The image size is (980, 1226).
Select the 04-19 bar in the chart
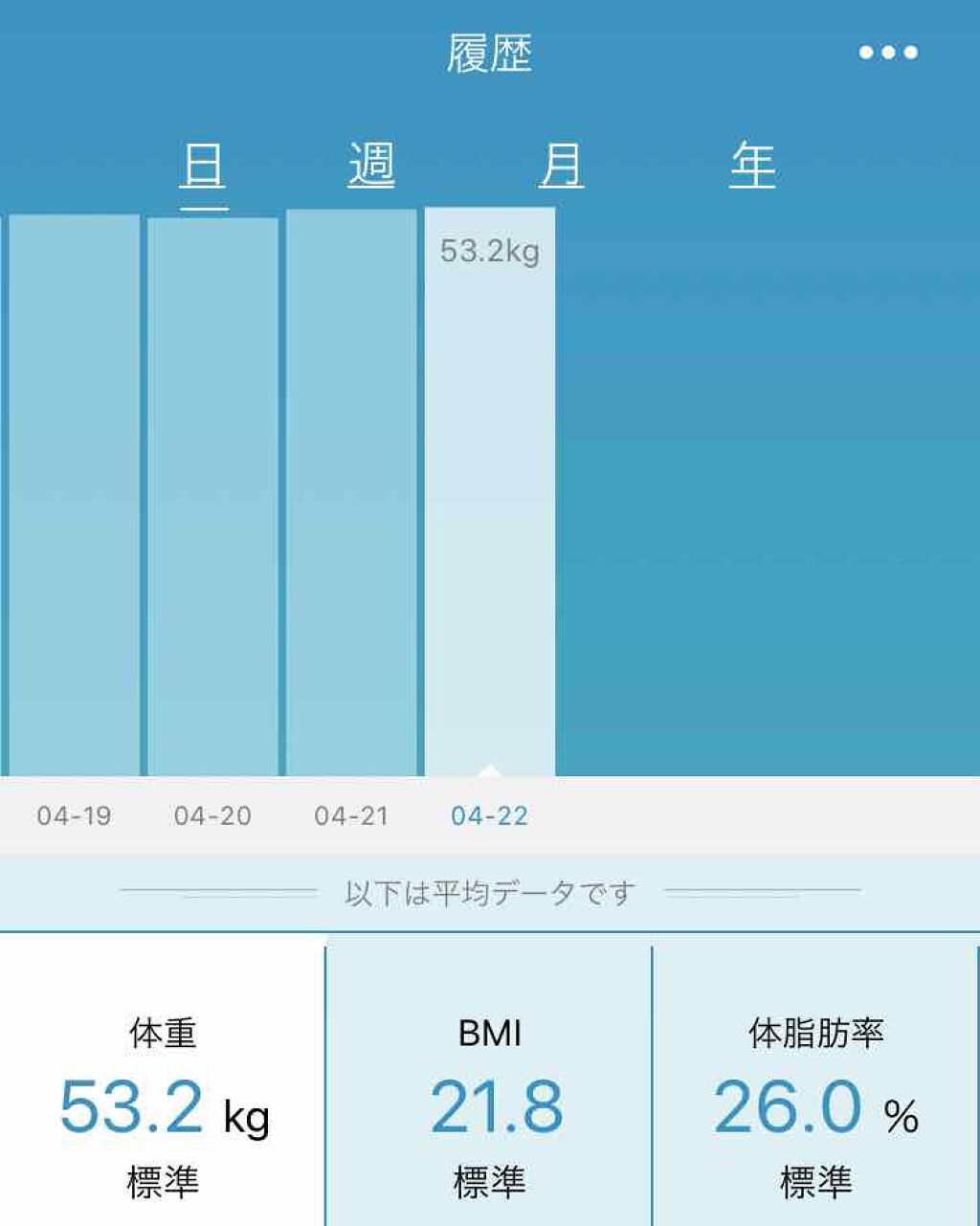point(74,494)
